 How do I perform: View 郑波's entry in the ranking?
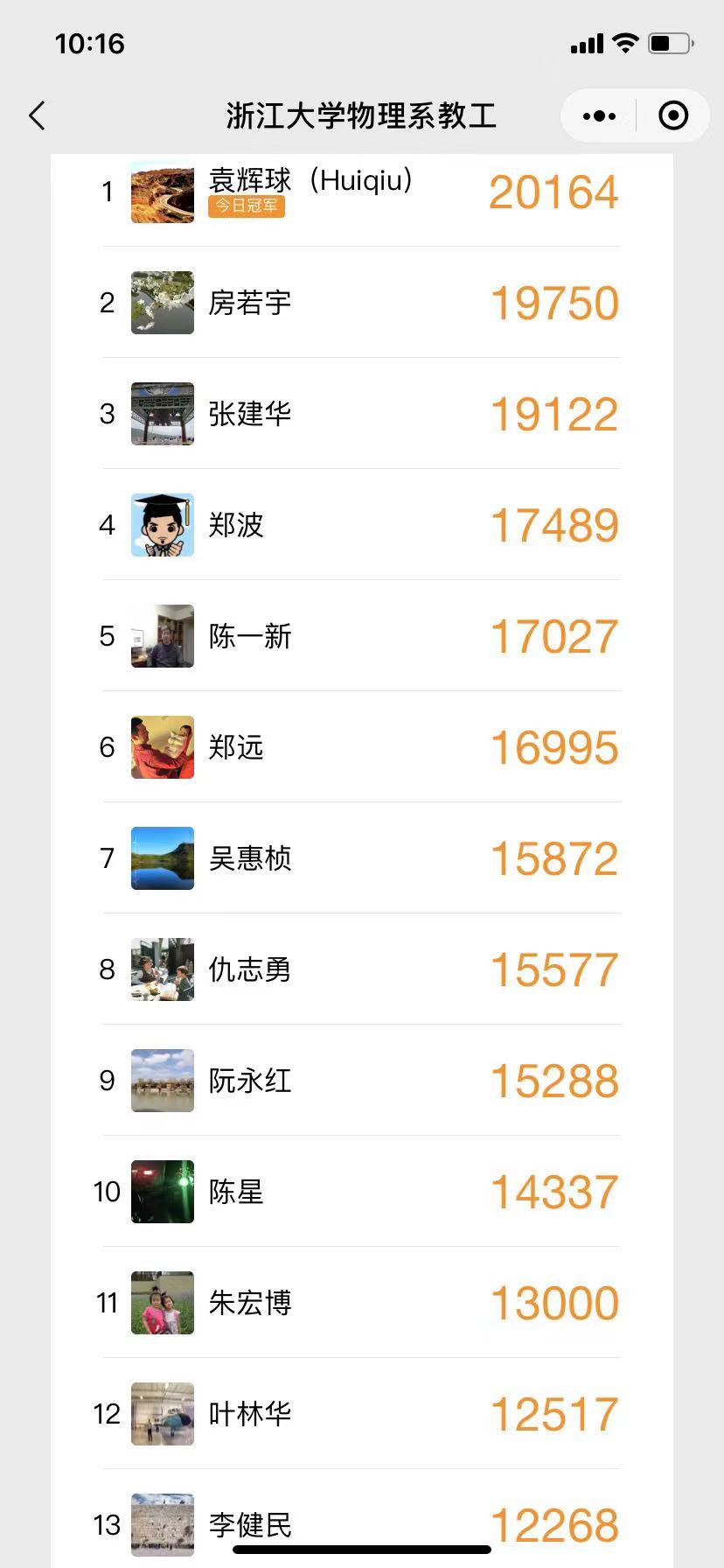pos(360,525)
